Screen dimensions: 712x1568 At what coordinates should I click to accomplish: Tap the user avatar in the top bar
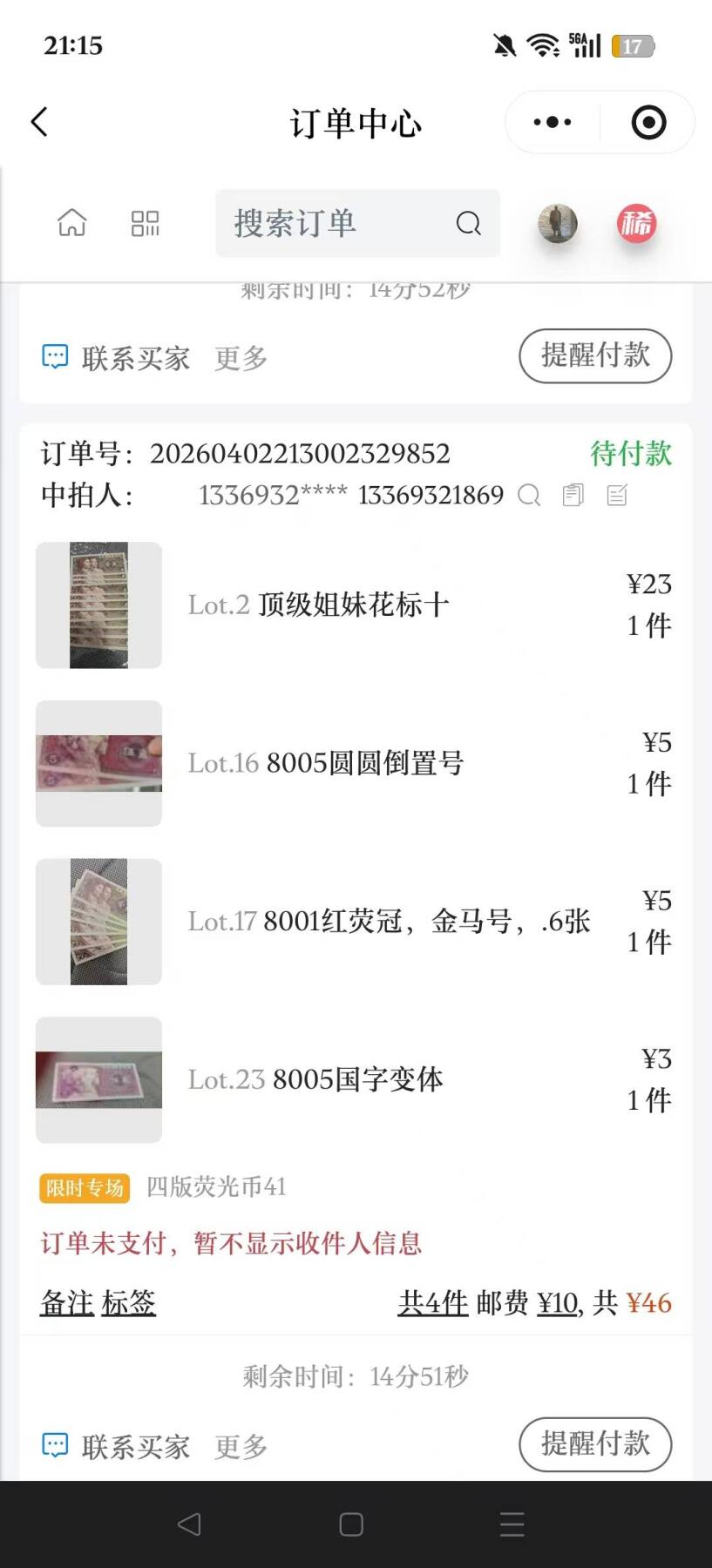click(558, 224)
